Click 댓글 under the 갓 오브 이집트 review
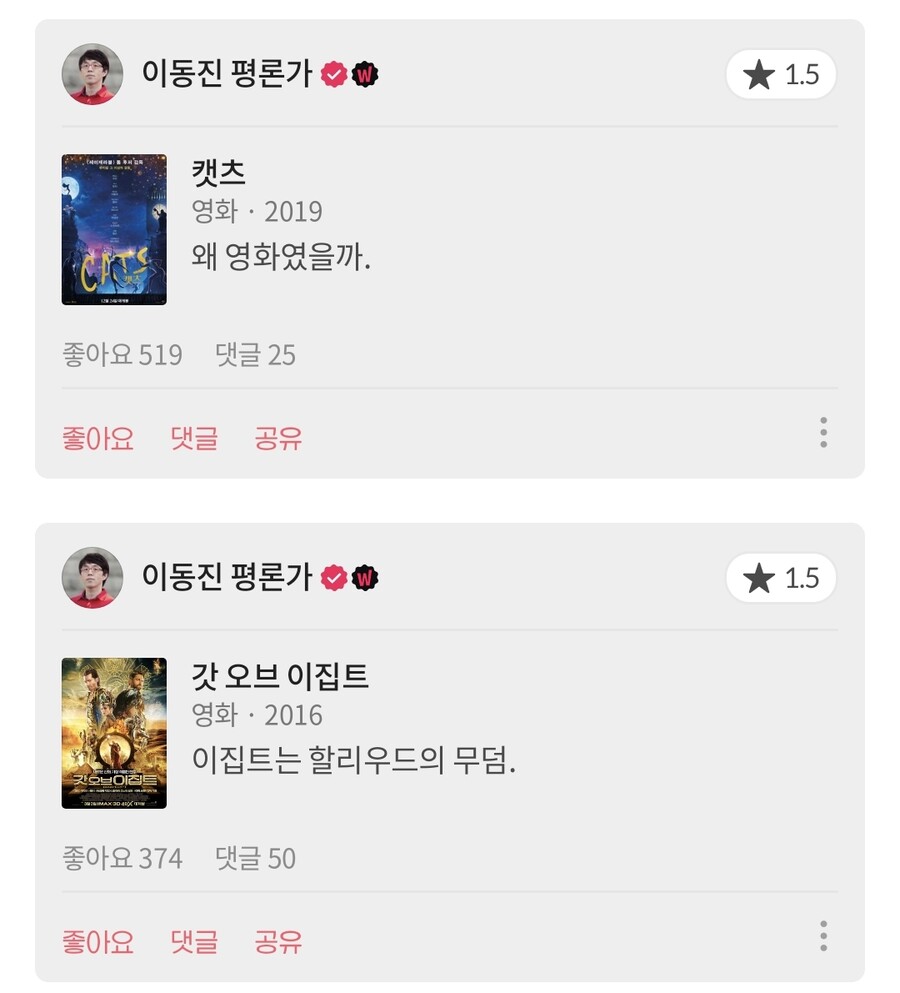This screenshot has height=993, width=900. 194,942
